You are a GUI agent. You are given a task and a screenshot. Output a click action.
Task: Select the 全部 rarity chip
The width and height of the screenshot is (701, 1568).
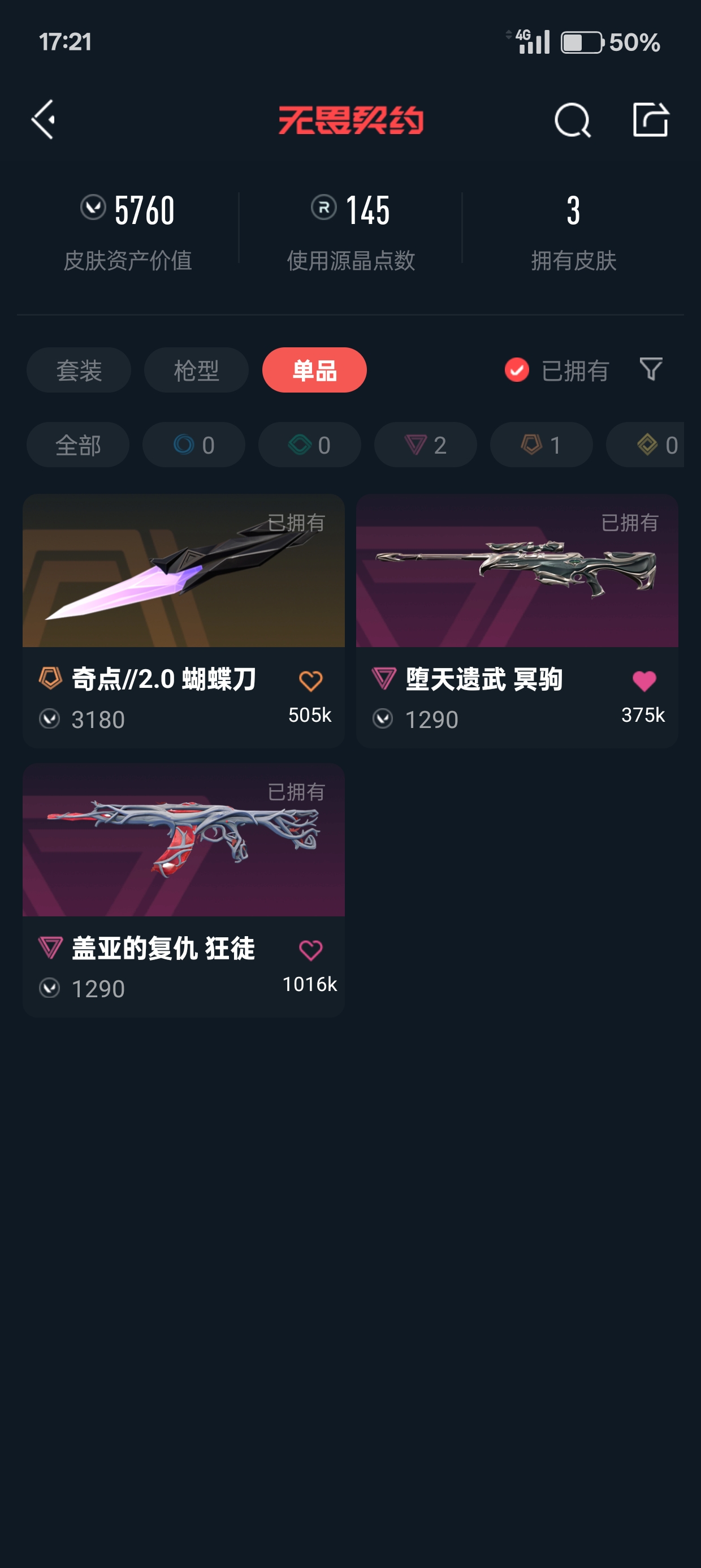click(78, 445)
